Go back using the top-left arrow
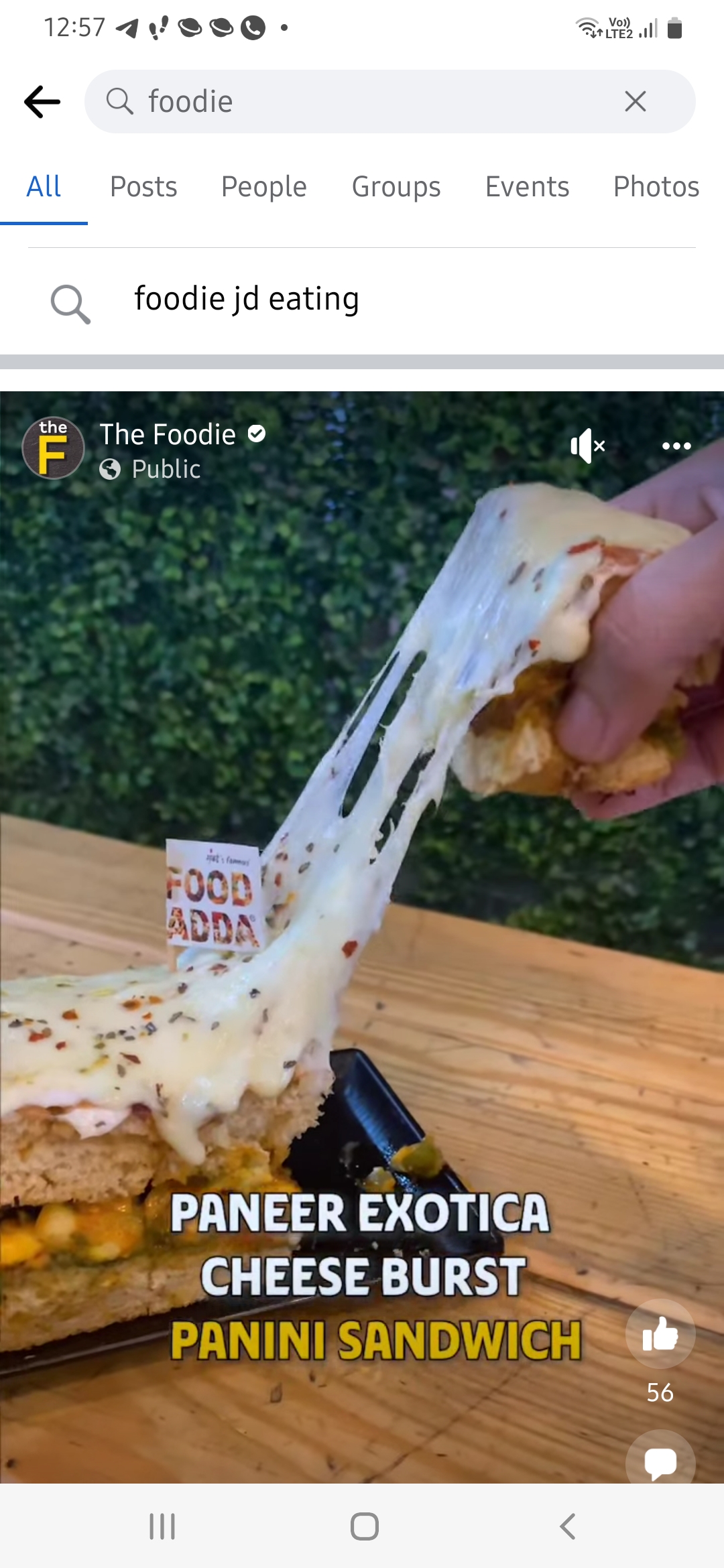This screenshot has height=1568, width=724. 42,102
